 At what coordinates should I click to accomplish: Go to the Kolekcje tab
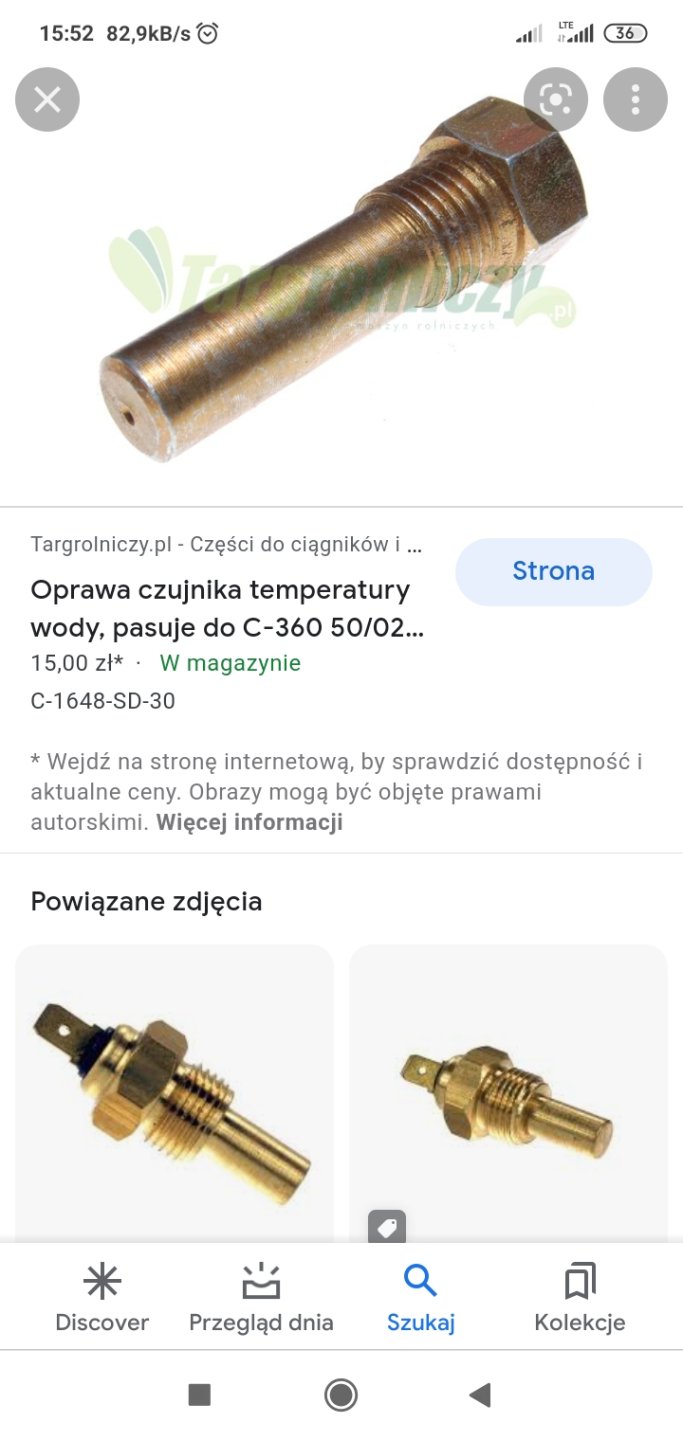pos(580,1298)
